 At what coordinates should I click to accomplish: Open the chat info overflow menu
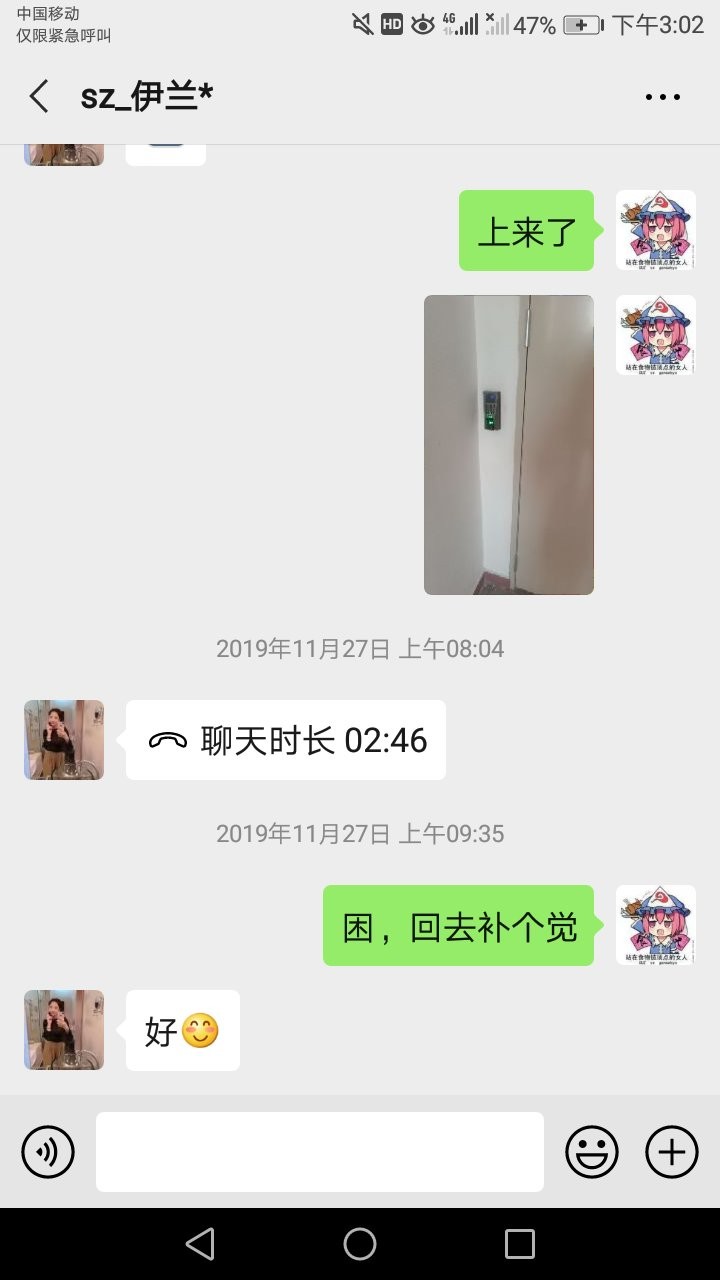(x=662, y=97)
